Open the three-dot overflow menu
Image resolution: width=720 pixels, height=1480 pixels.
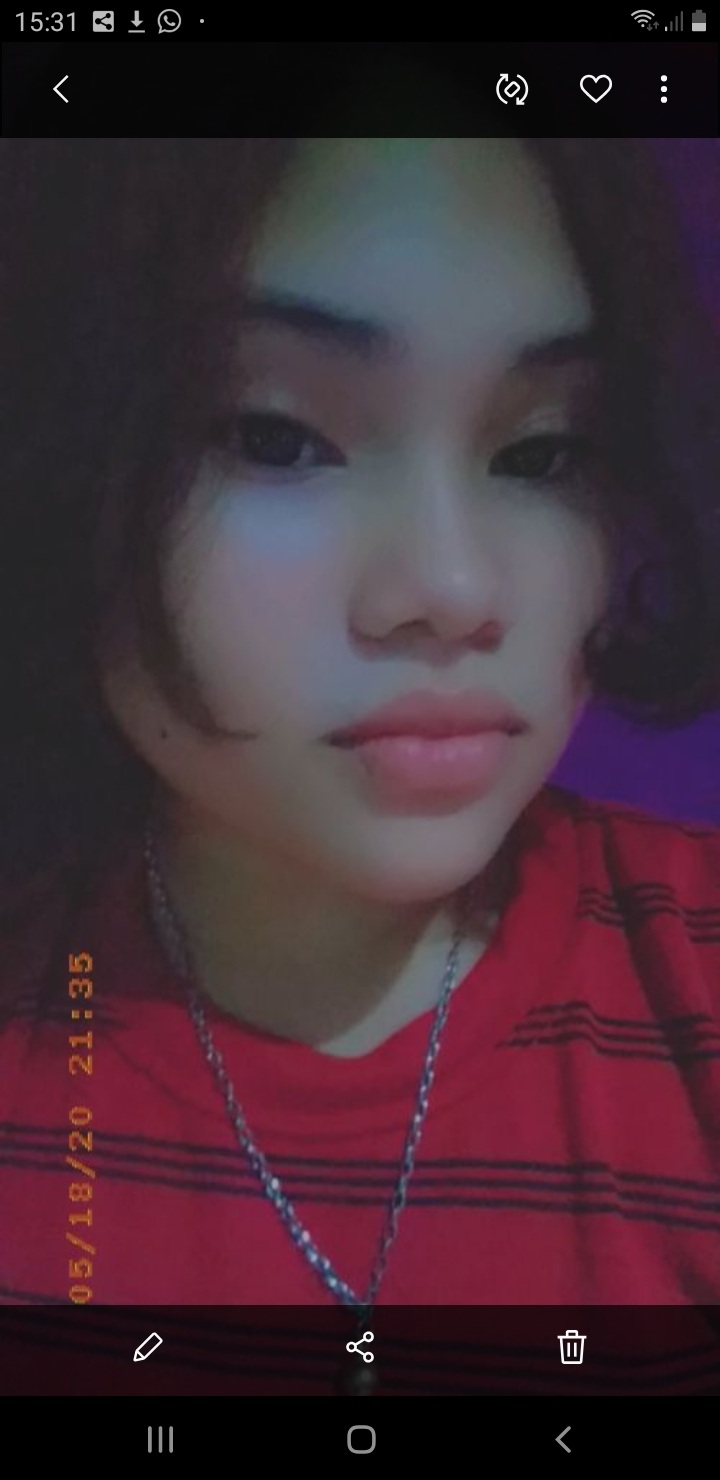point(664,90)
